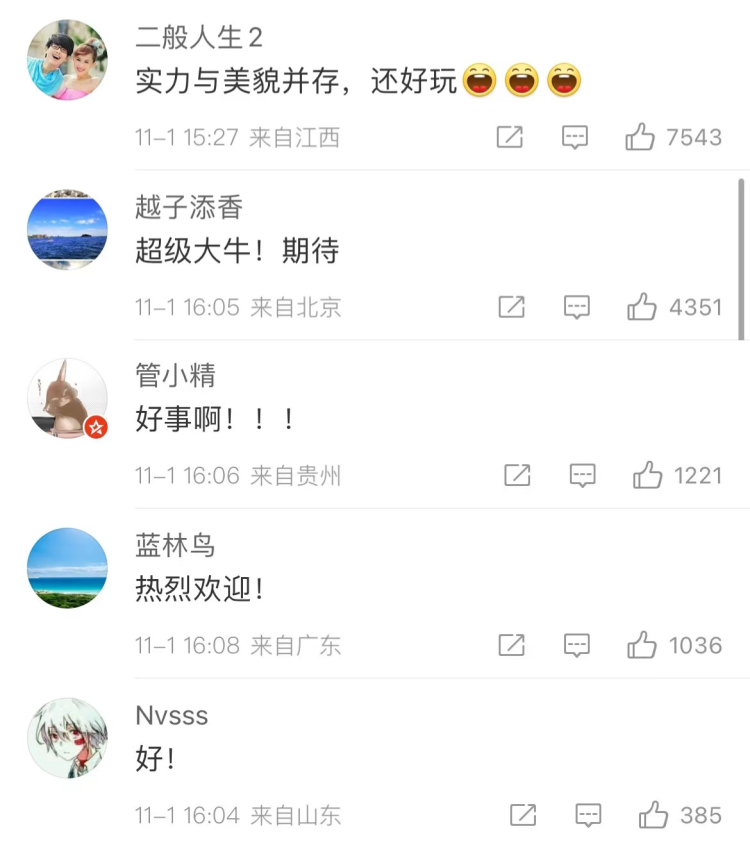Open 二般人生2's profile avatar
Image resolution: width=750 pixels, height=847 pixels.
point(67,60)
